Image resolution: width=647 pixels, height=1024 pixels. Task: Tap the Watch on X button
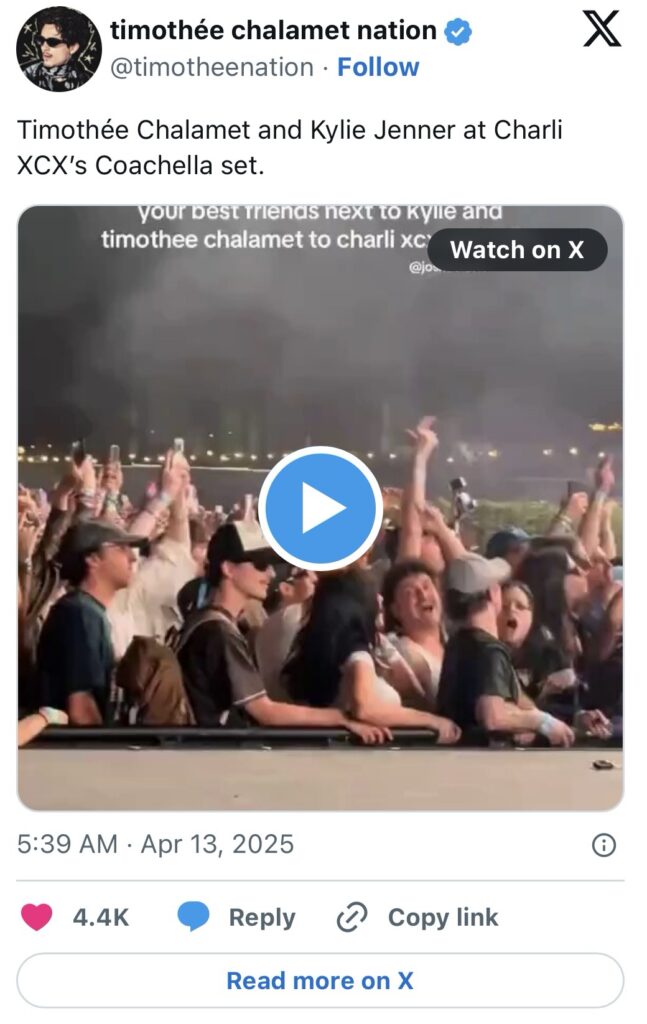(517, 250)
